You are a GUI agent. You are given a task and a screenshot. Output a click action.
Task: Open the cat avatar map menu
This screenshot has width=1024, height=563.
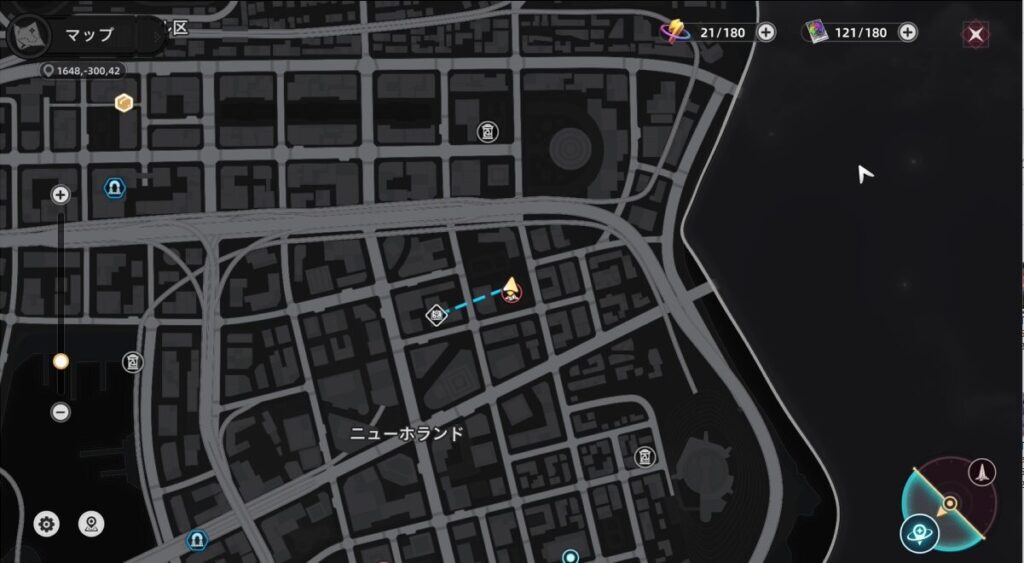tap(30, 37)
